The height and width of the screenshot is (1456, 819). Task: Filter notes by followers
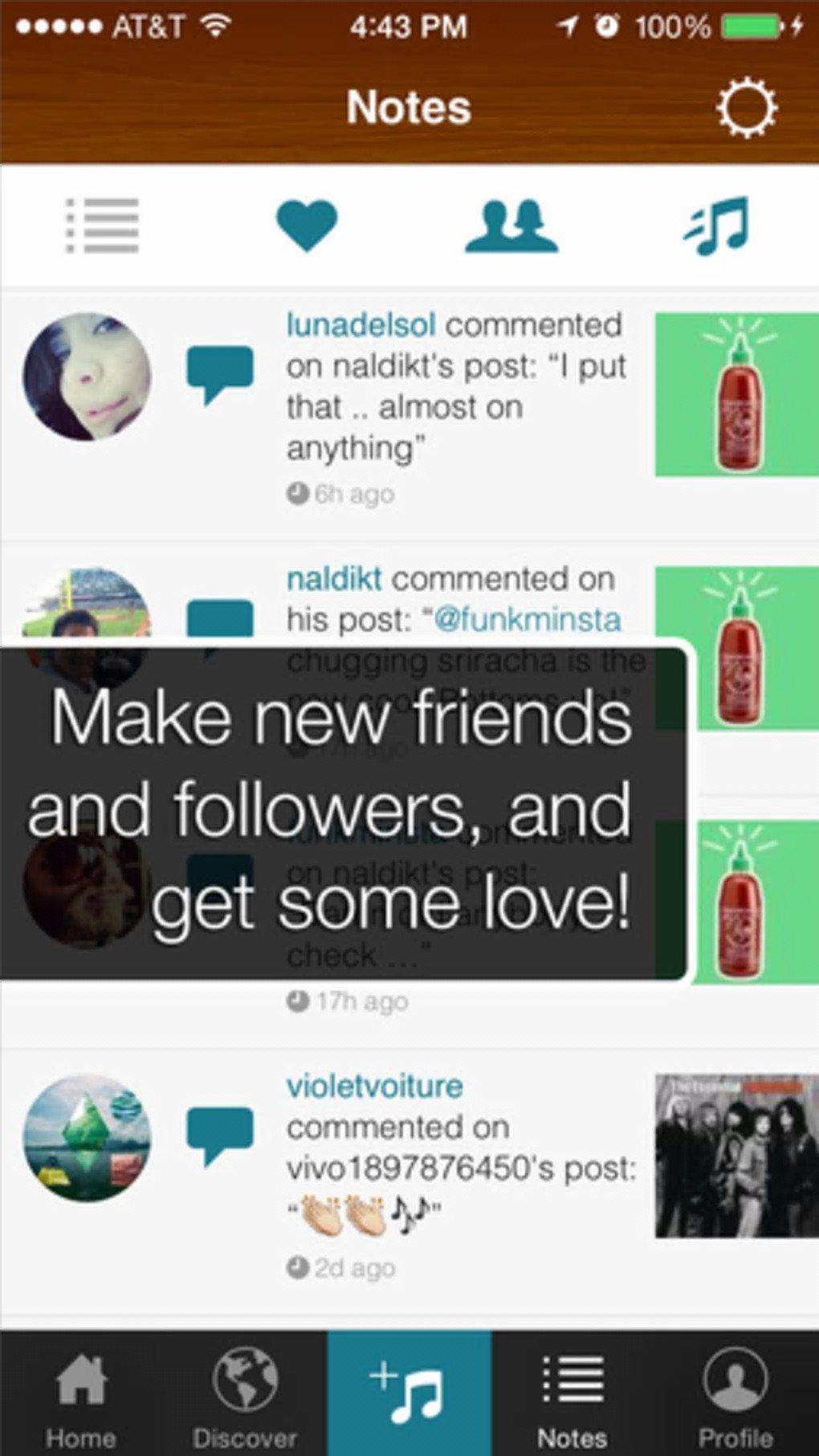(511, 226)
